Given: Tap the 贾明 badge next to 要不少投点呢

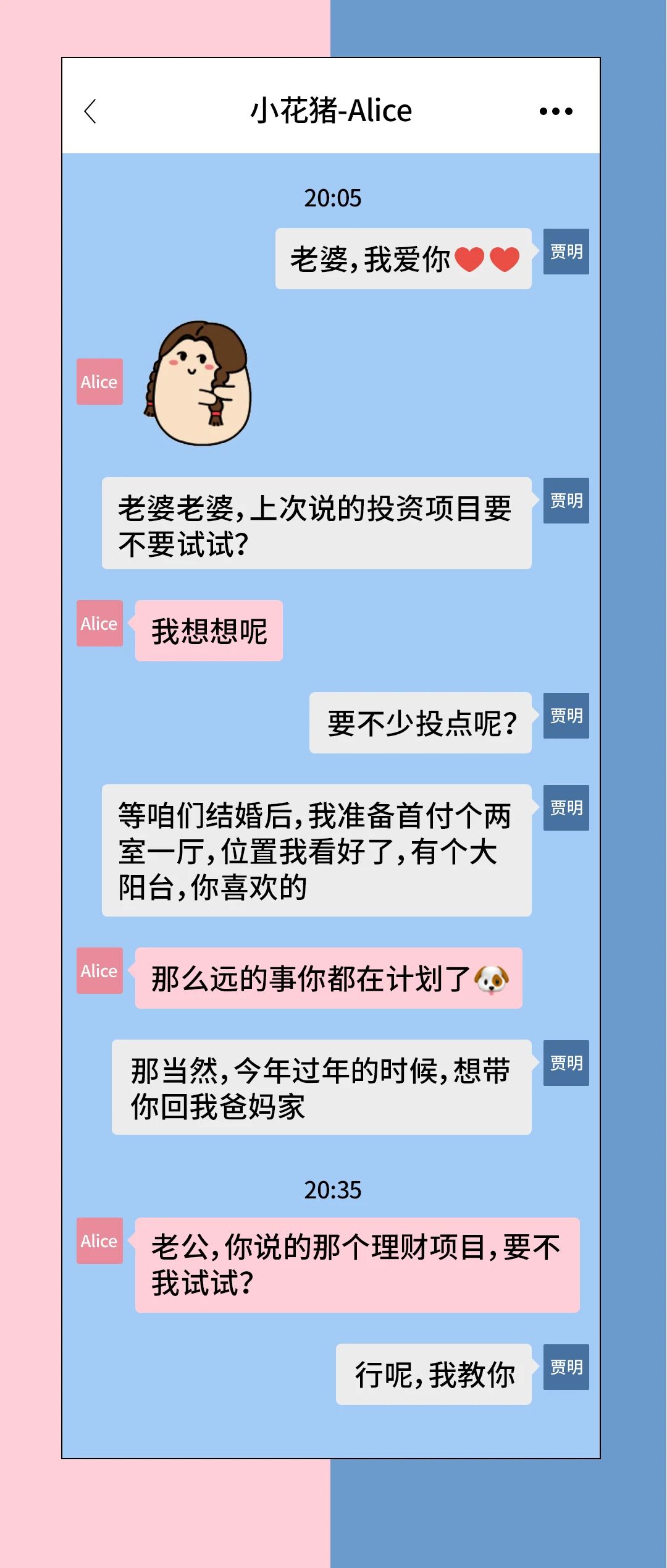Looking at the screenshot, I should (566, 714).
